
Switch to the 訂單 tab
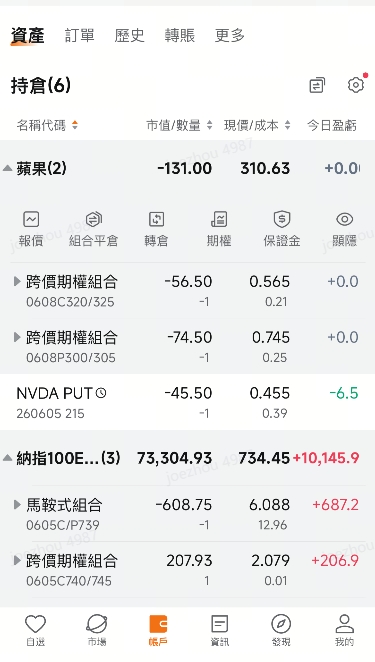click(x=79, y=35)
